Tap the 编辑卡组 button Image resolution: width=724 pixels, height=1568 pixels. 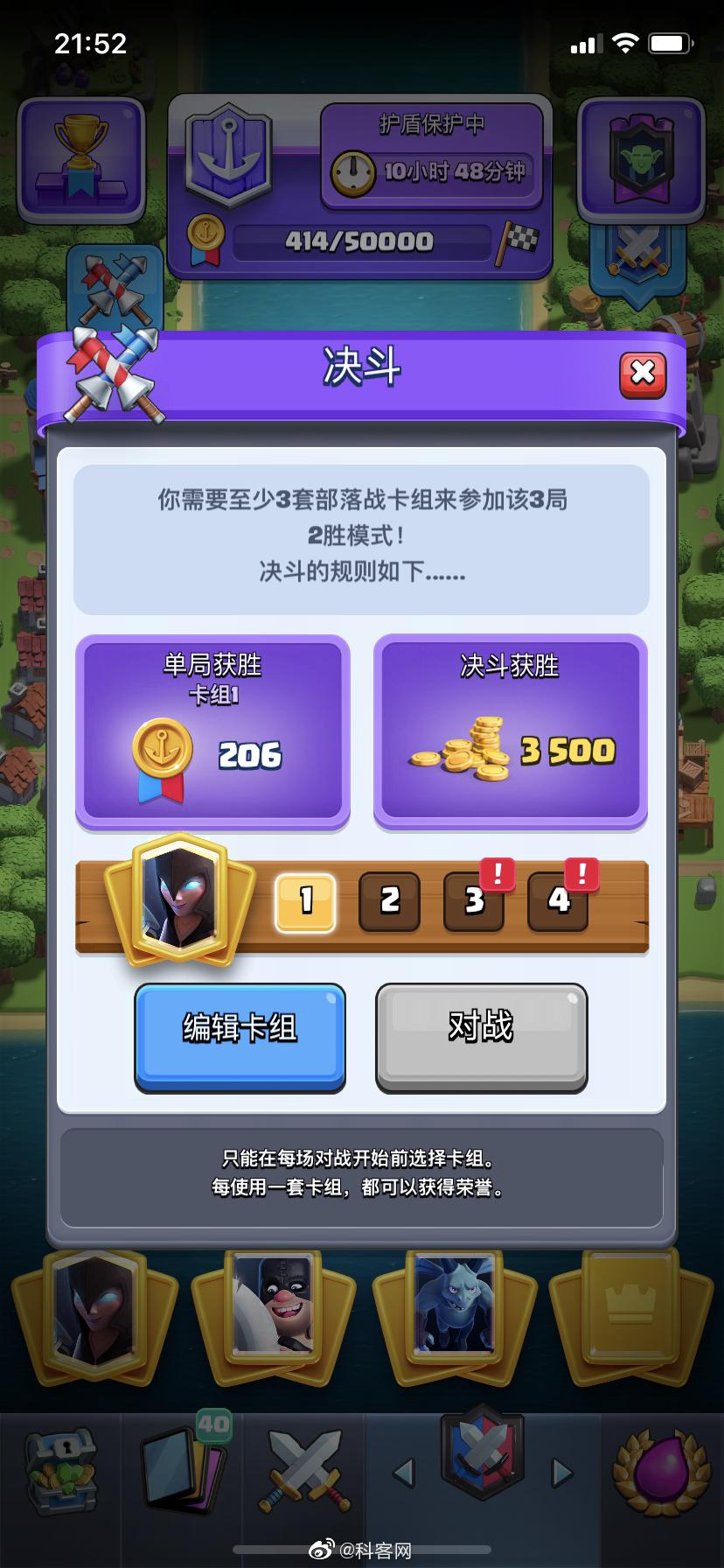pos(240,1037)
